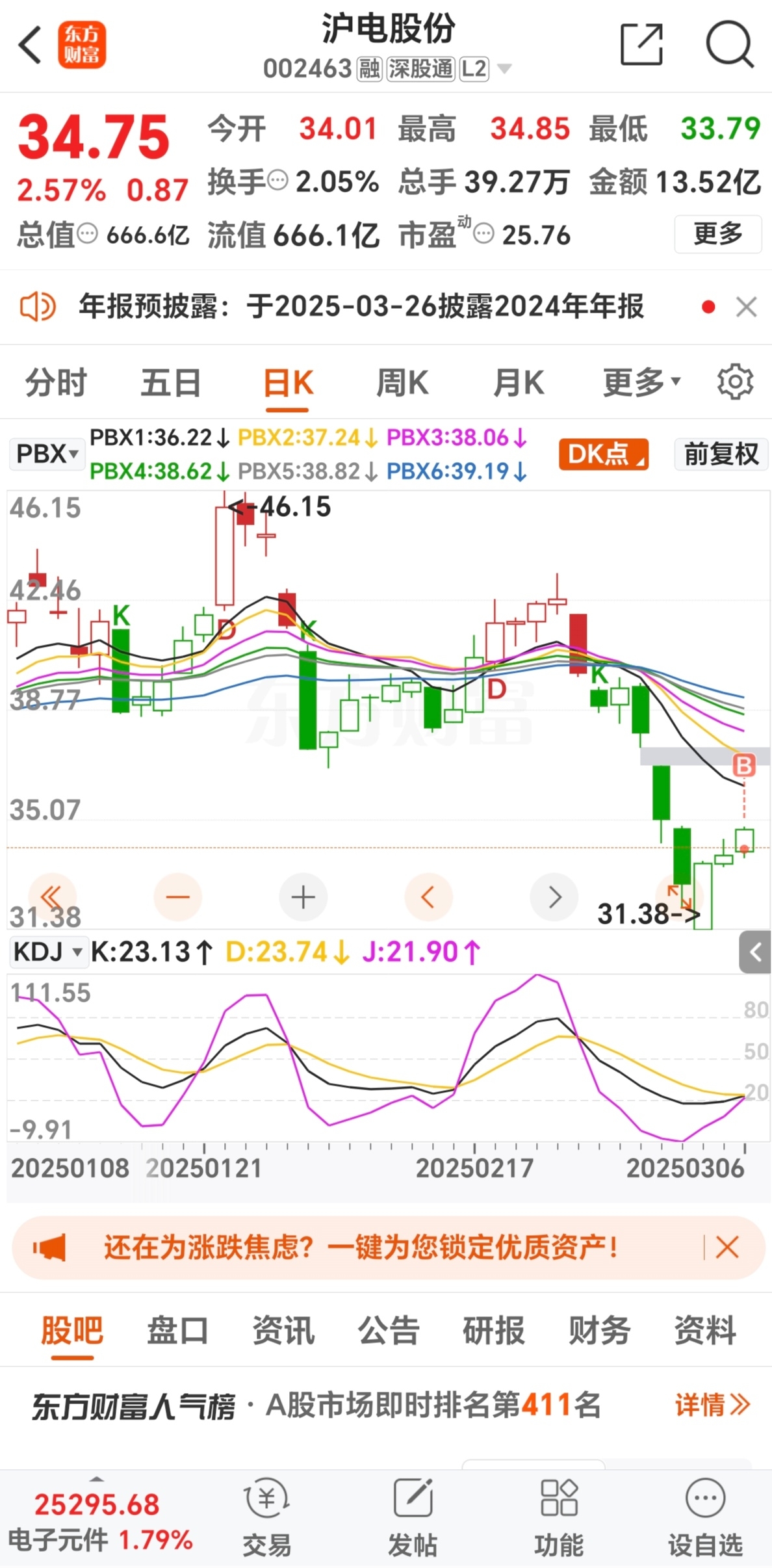Open 详情 for the popularity ranking
Image resolution: width=772 pixels, height=1568 pixels.
[712, 1405]
